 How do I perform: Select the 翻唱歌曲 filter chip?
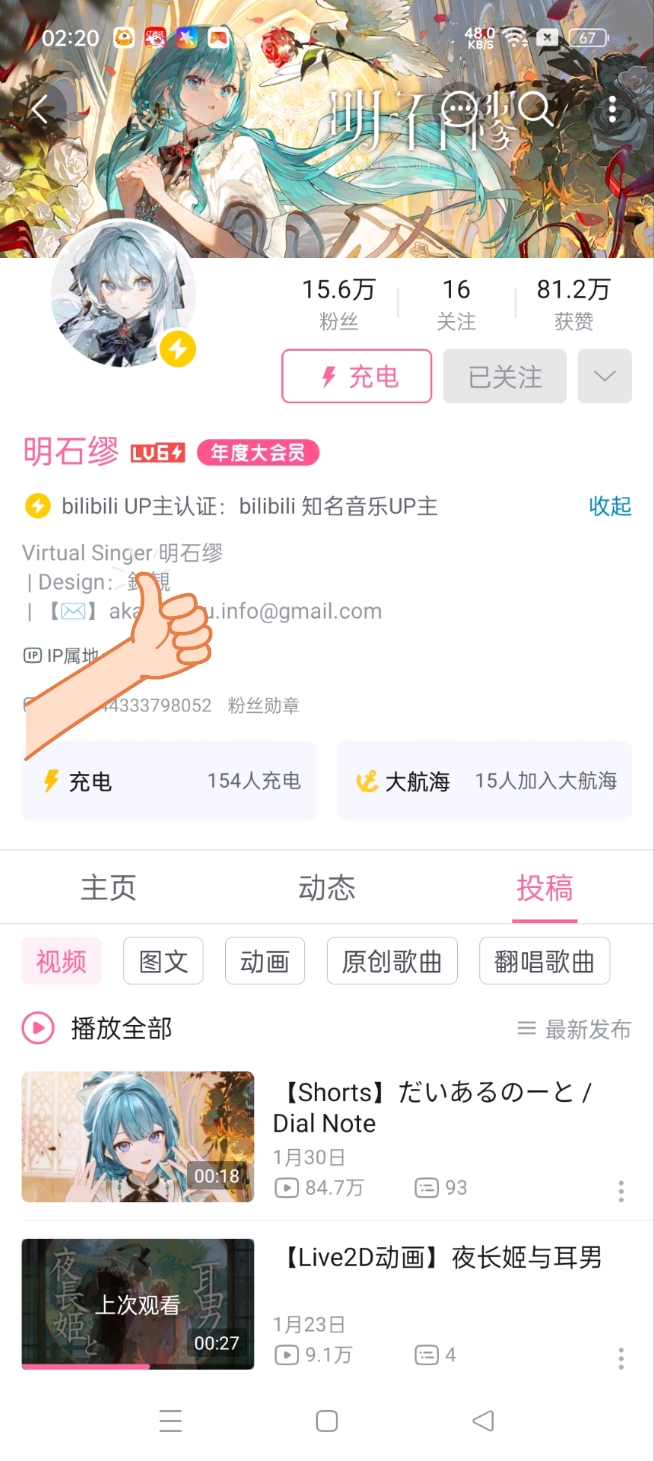(x=544, y=962)
